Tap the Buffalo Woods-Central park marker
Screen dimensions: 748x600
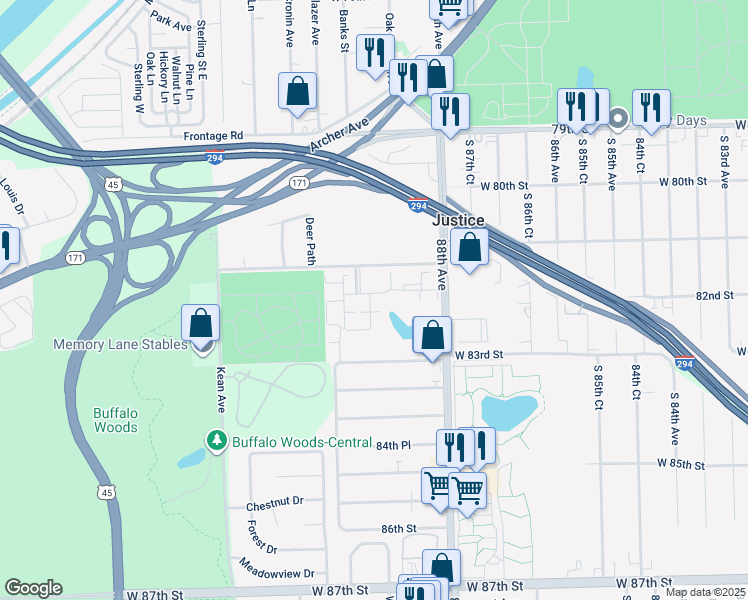(x=217, y=441)
